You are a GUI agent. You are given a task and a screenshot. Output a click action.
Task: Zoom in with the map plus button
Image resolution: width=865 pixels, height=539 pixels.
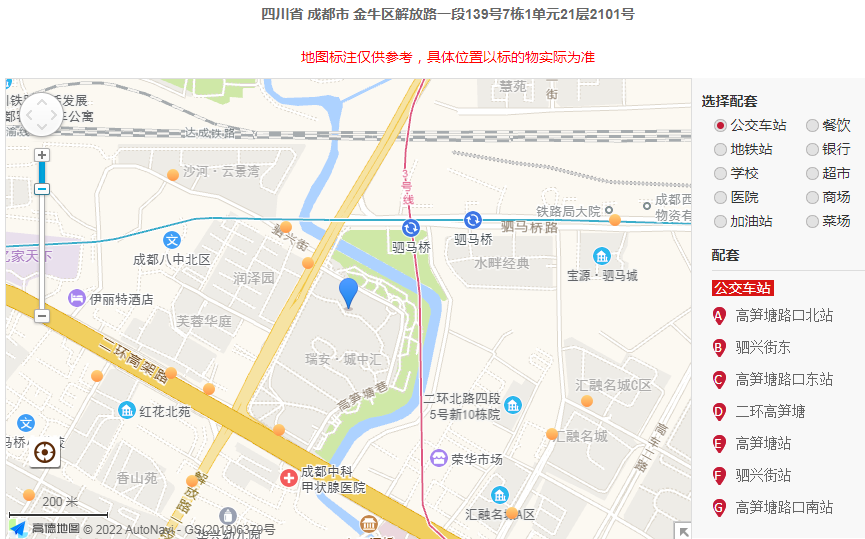[42, 155]
